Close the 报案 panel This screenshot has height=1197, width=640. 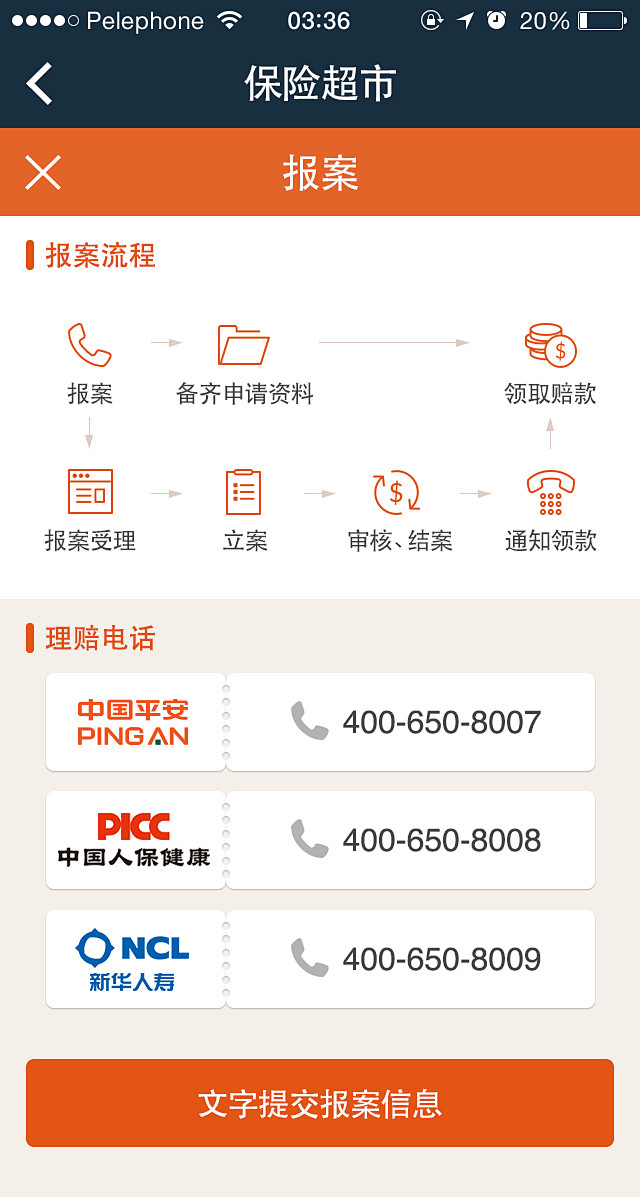43,173
